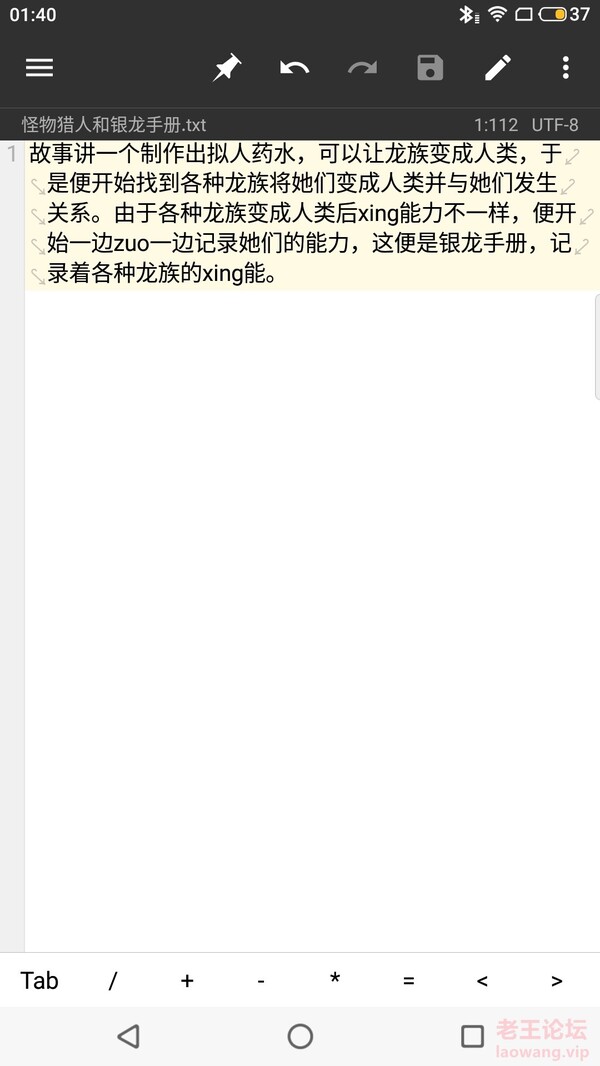This screenshot has width=600, height=1066.
Task: Insert a minus sign
Action: pos(261,981)
